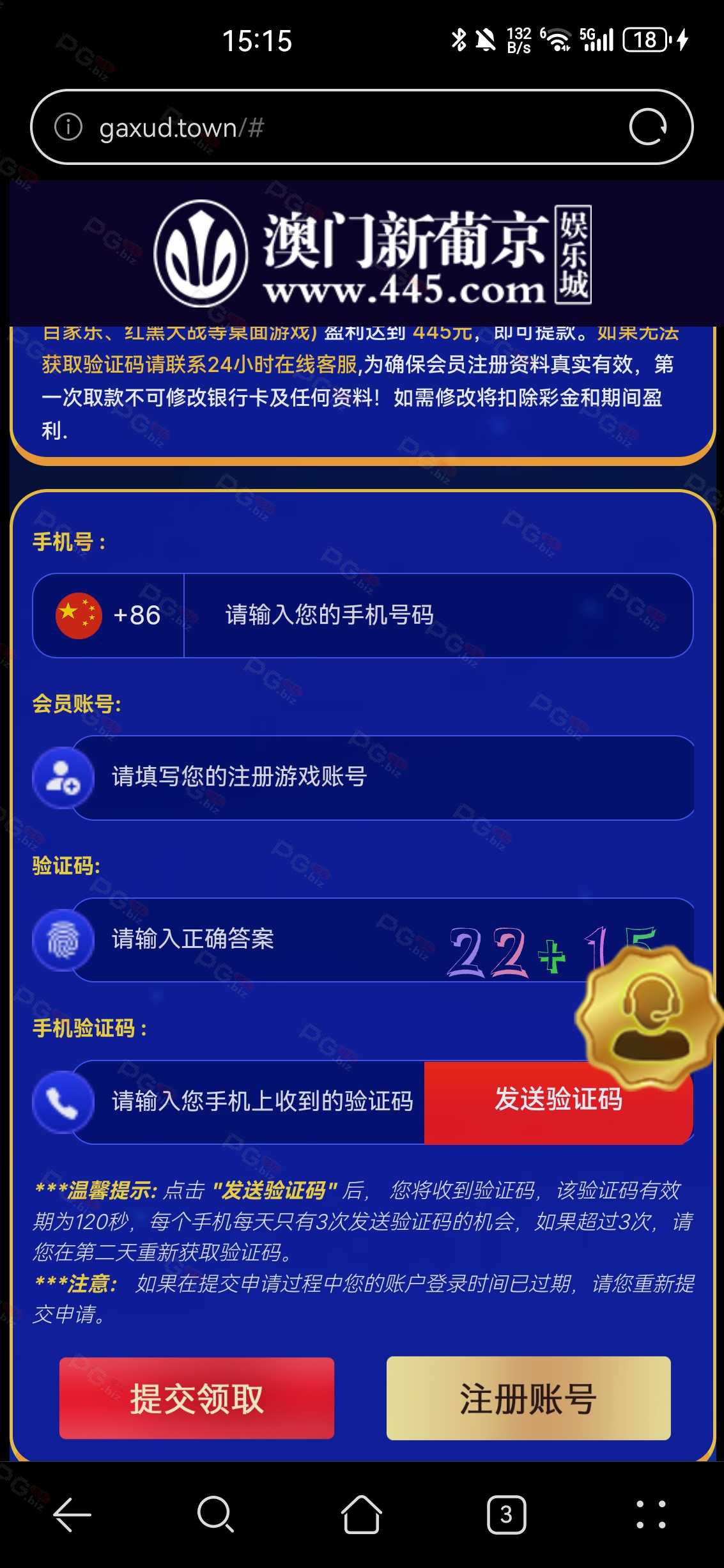Open the browser's four-dot menu
Viewport: 724px width, 1568px height.
point(651,1515)
